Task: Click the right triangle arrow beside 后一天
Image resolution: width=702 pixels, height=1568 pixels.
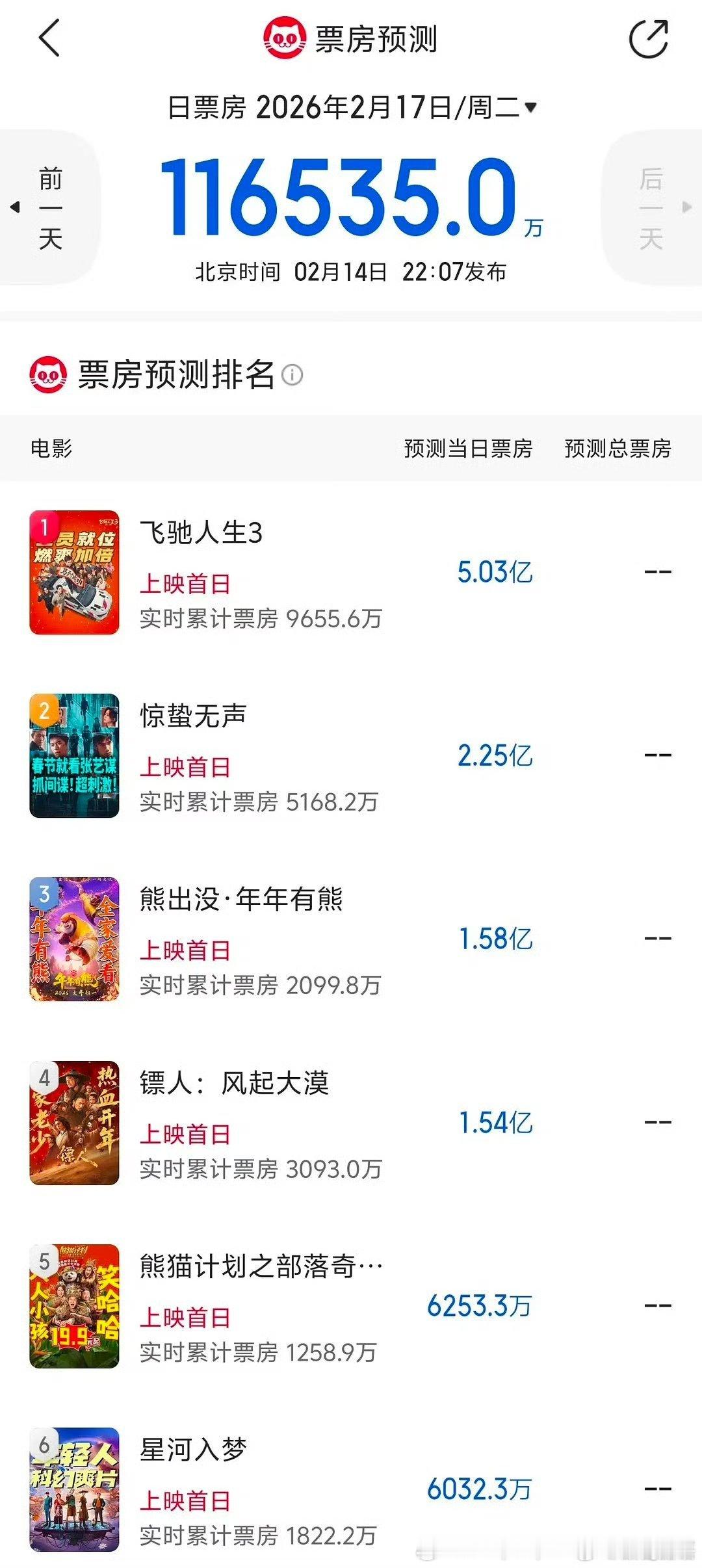Action: 686,207
